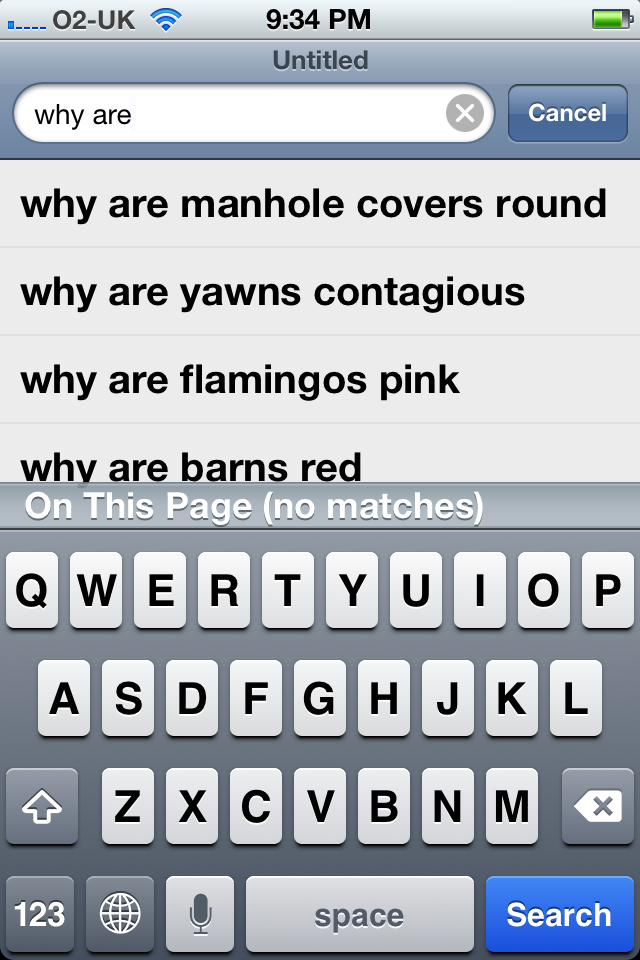This screenshot has height=960, width=640.
Task: Tap the 'why are' search field
Action: coord(230,114)
